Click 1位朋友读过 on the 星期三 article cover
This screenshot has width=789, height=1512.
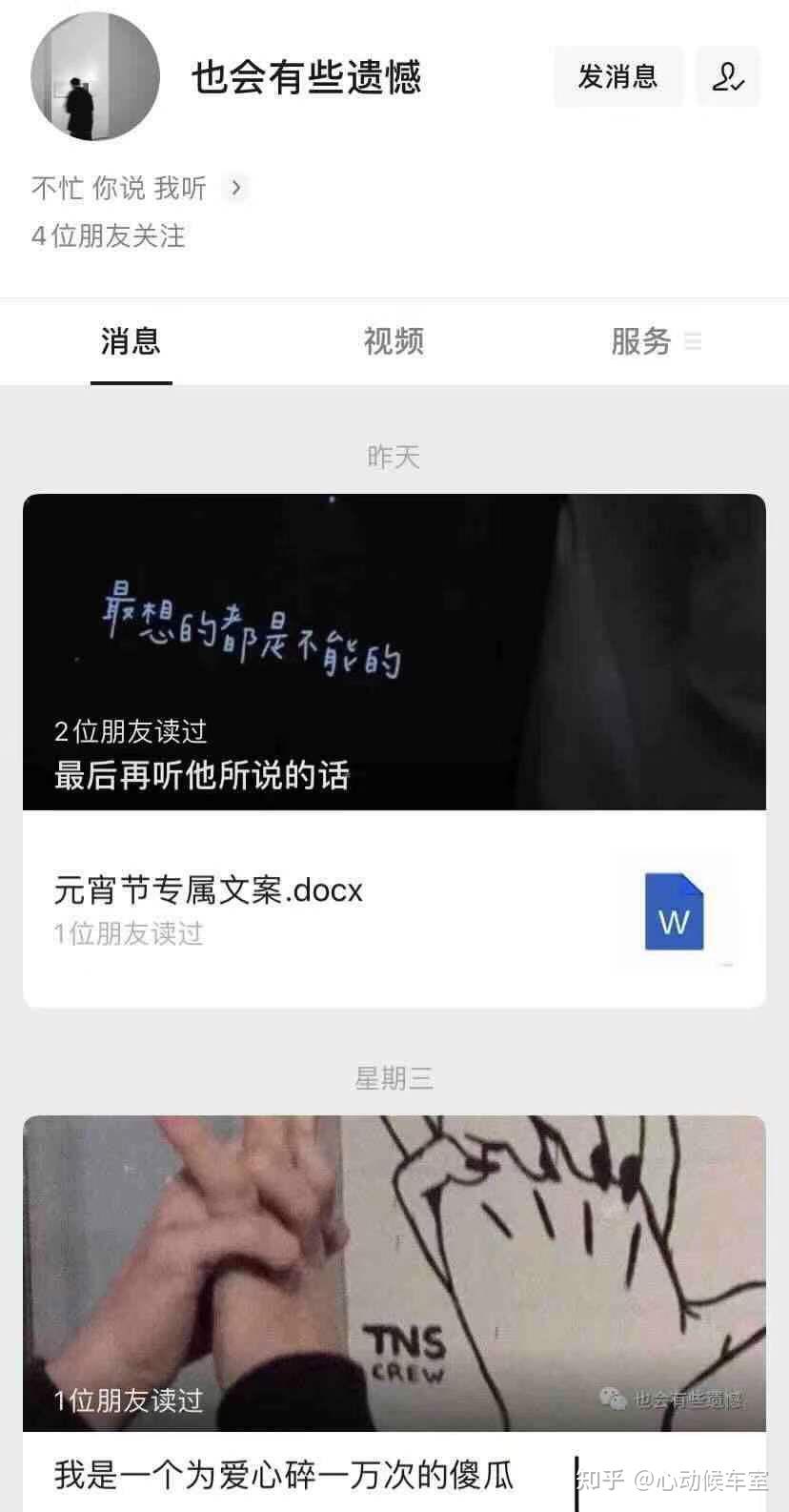coord(127,1400)
